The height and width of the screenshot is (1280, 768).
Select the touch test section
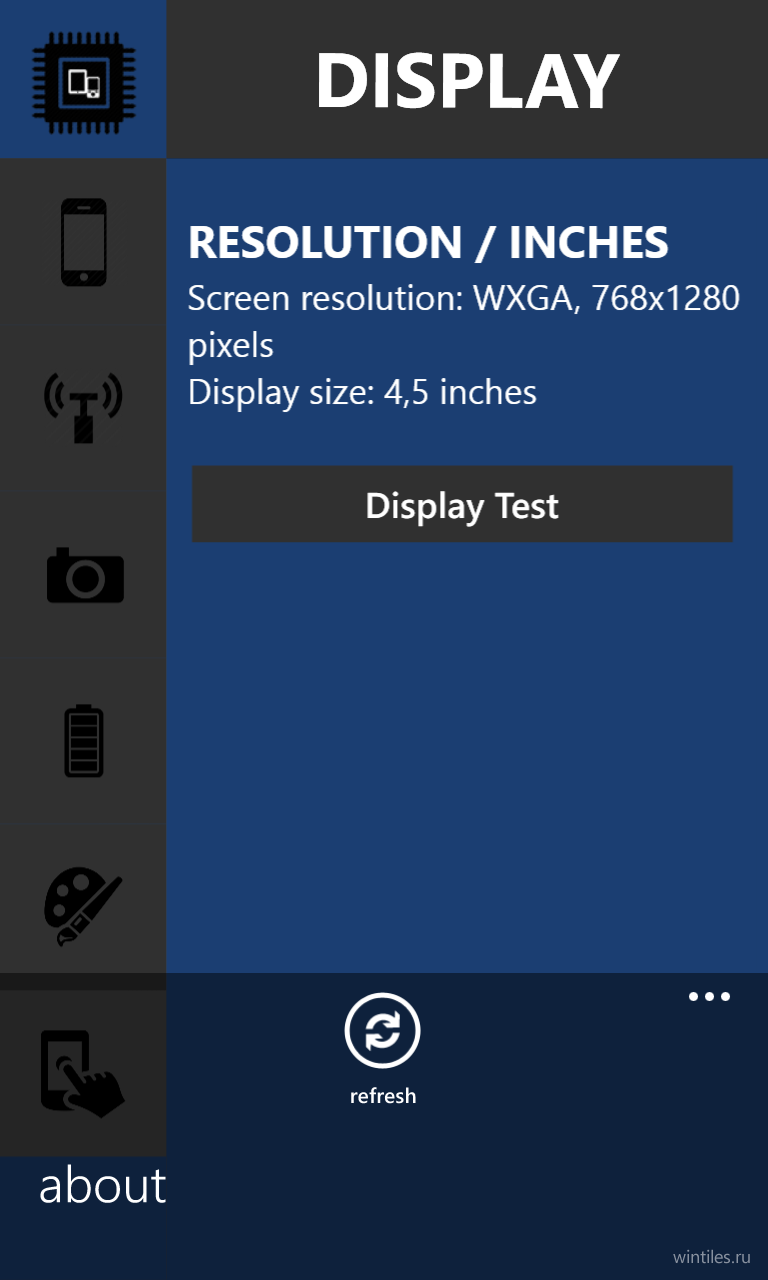(x=83, y=1073)
